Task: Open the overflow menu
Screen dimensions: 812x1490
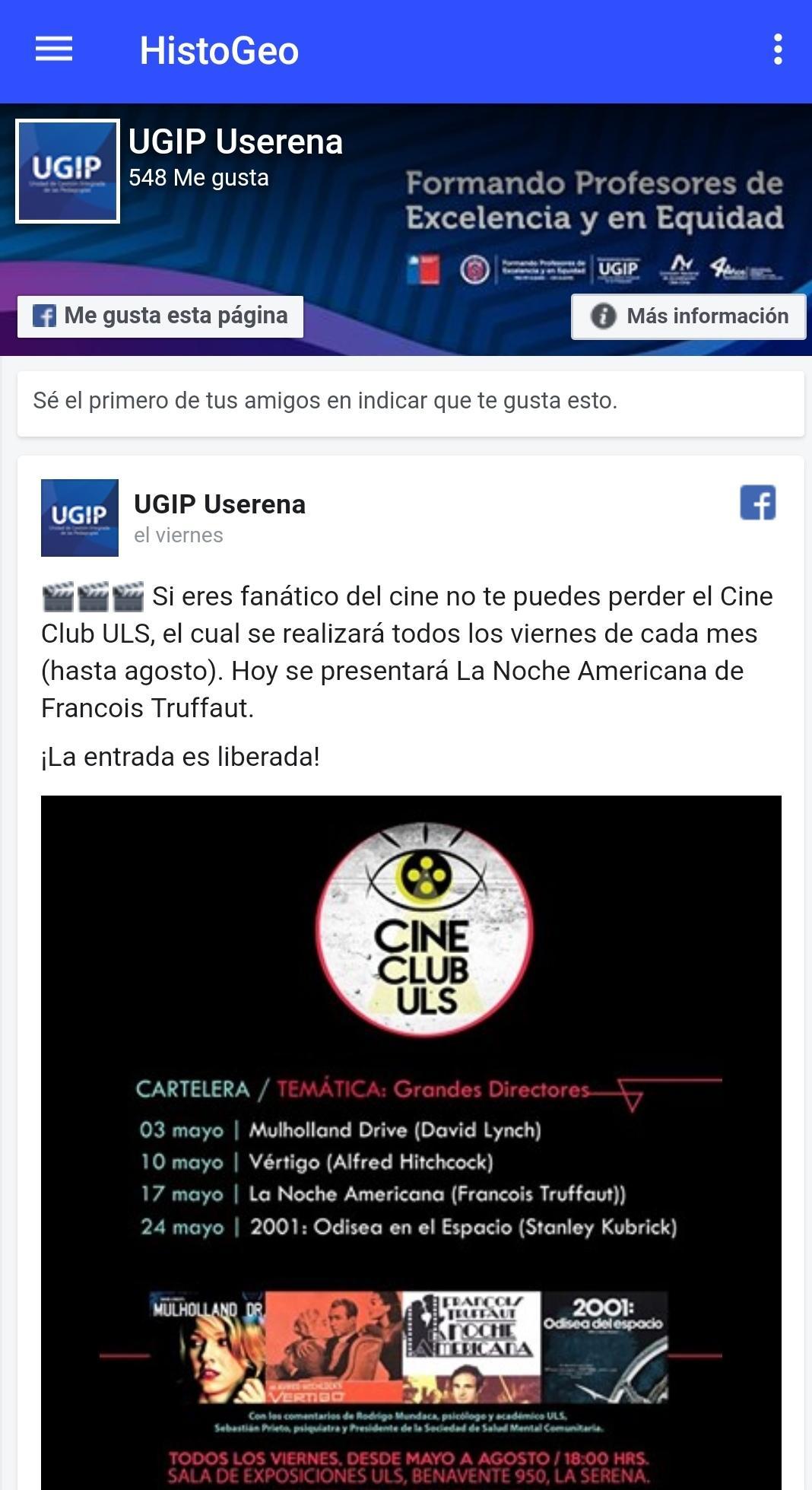Action: click(777, 50)
